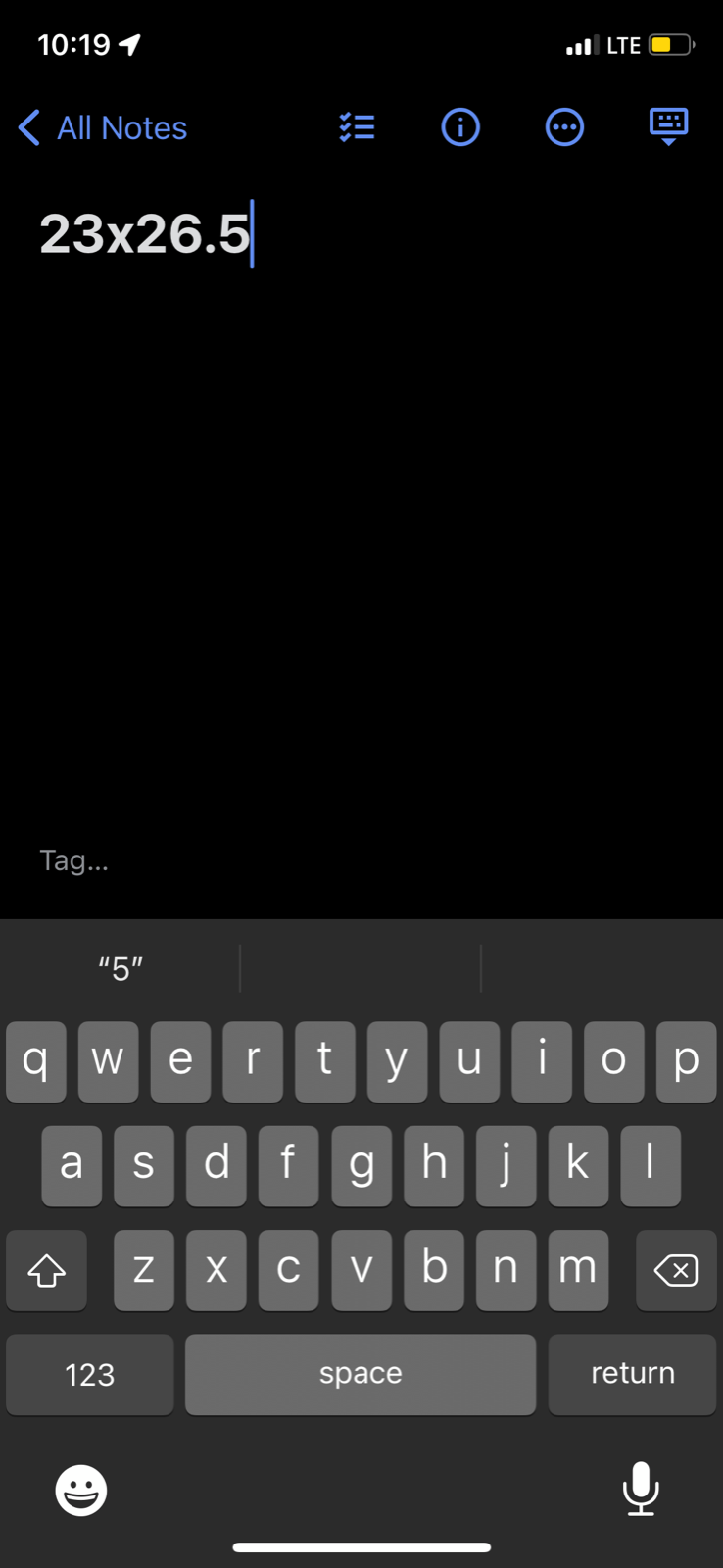This screenshot has height=1568, width=723.
Task: Hide the keyboard with the toolbar icon
Action: click(669, 126)
